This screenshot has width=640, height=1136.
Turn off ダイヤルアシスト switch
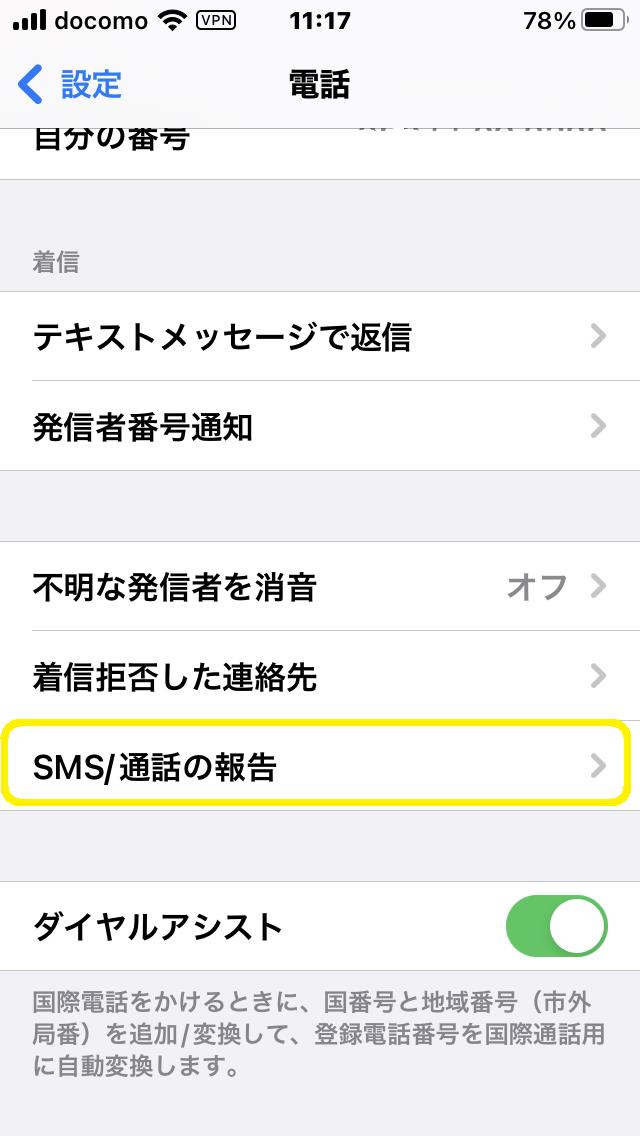556,926
